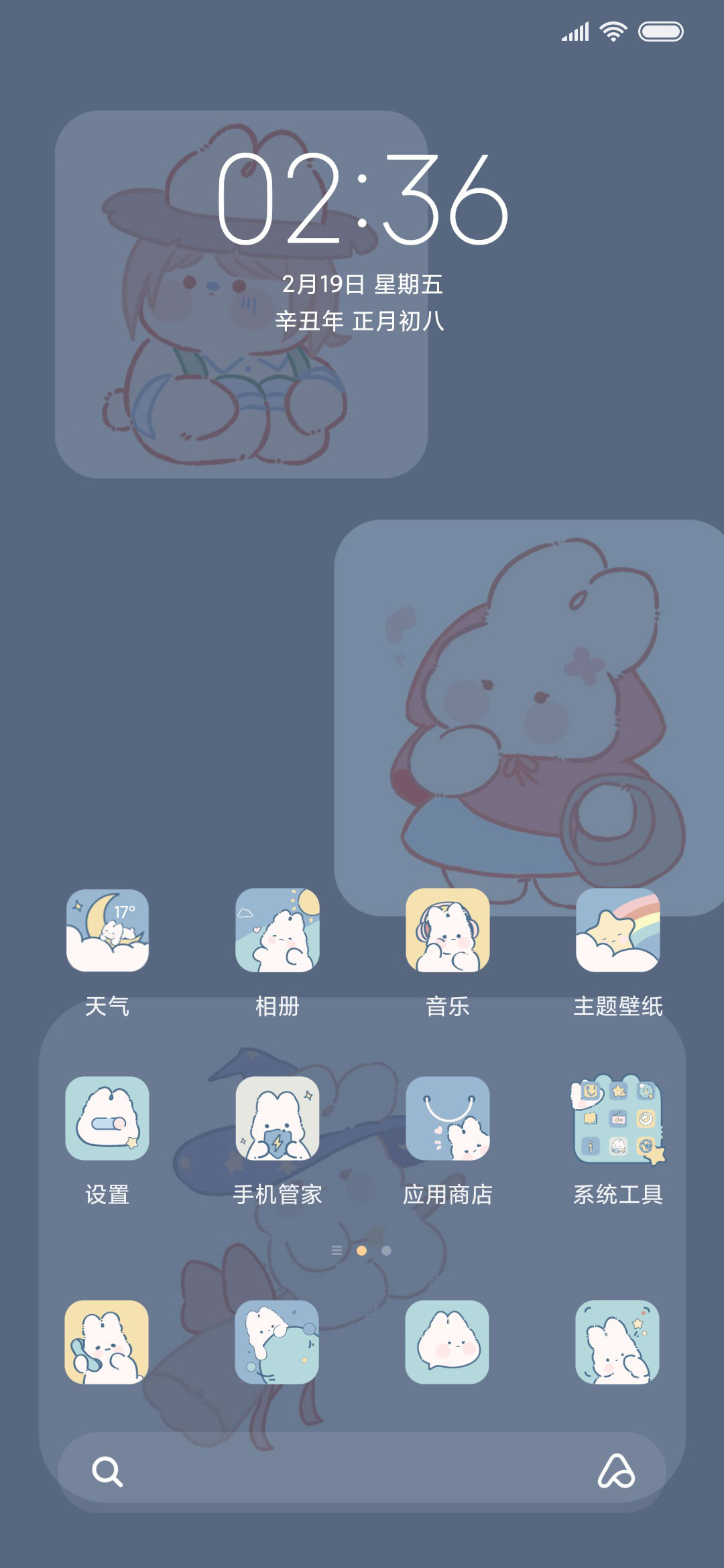
Task: Jump to the second home page dot
Action: pos(386,1250)
